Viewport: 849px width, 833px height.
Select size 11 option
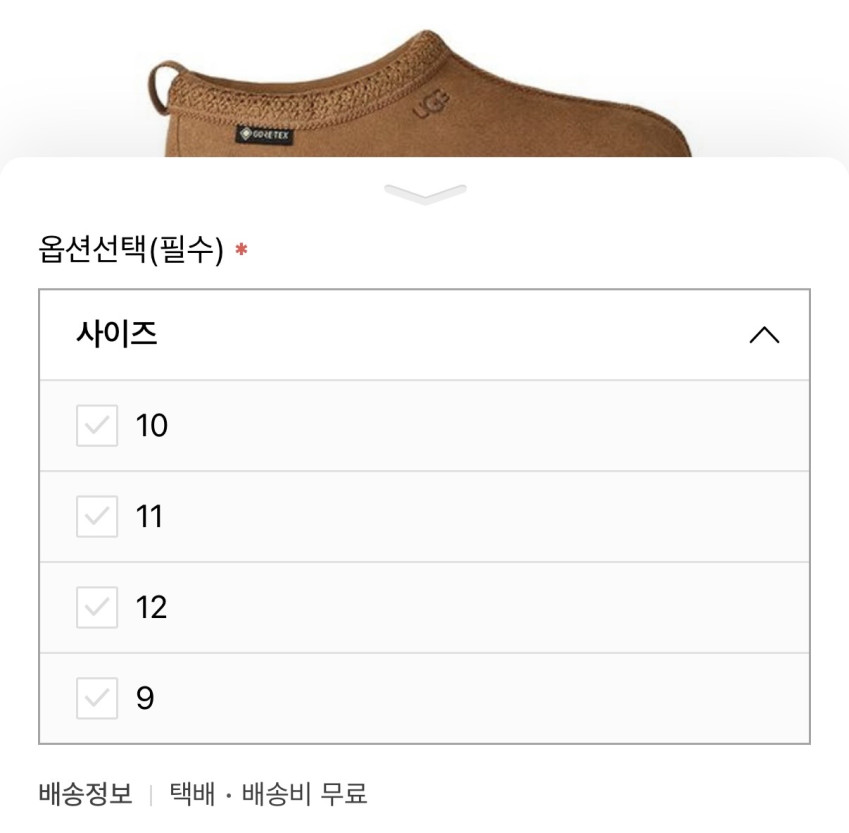tap(424, 517)
